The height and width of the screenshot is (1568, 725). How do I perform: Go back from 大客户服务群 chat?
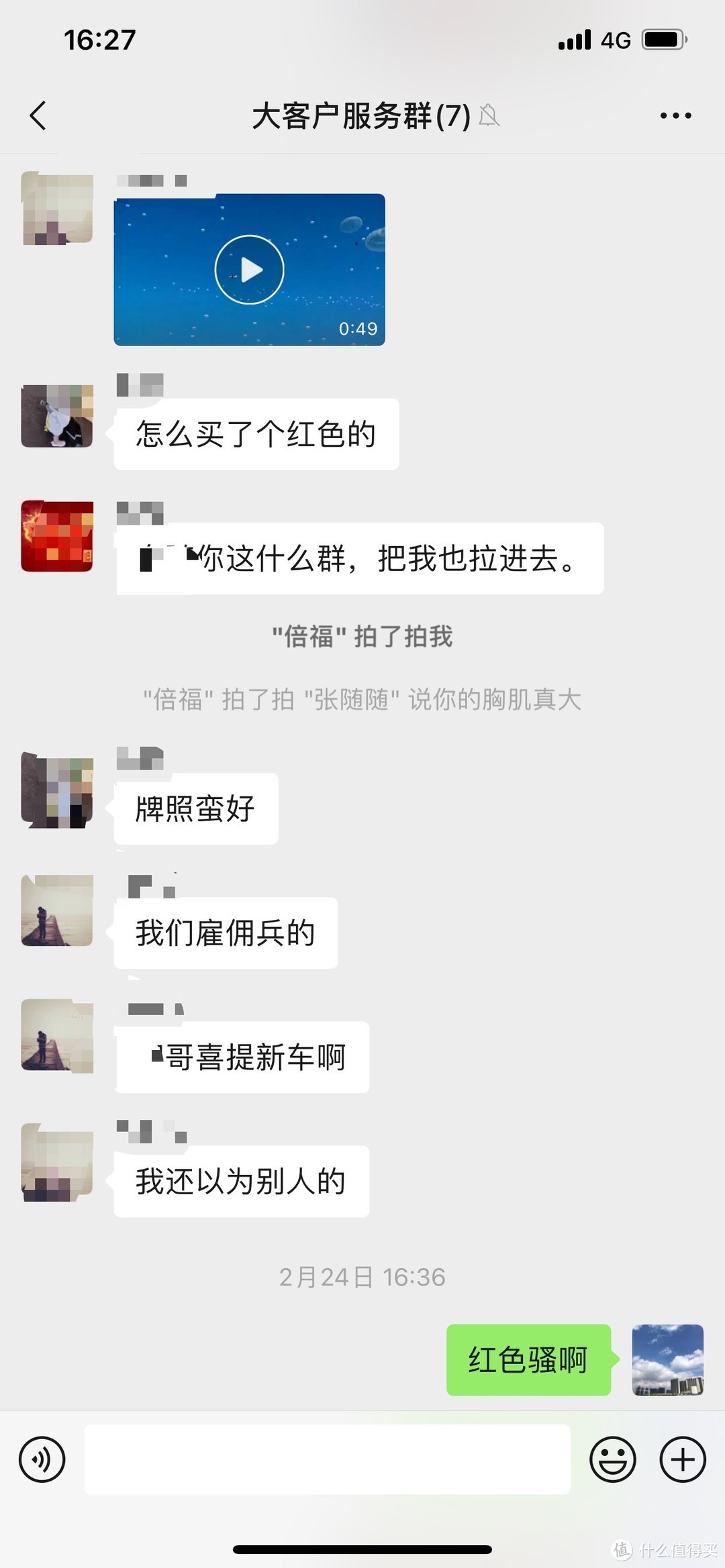(38, 115)
